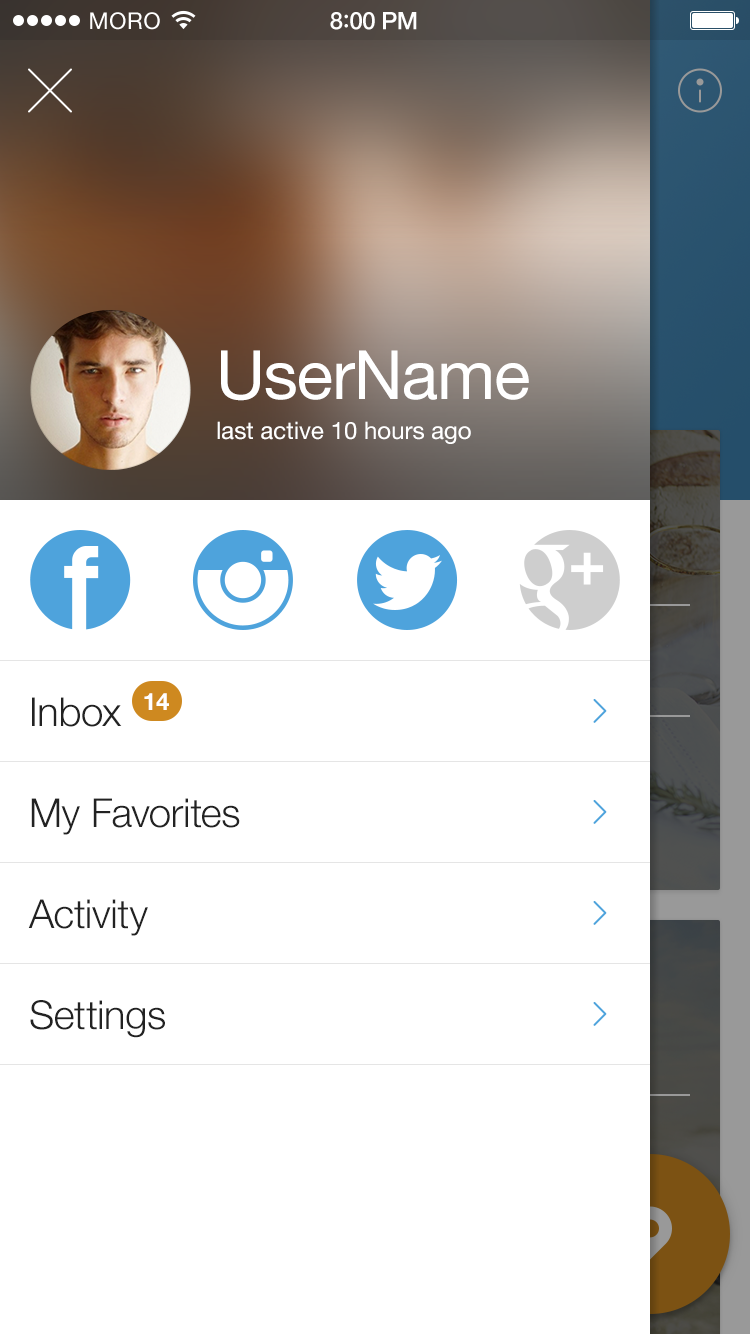The height and width of the screenshot is (1334, 750).
Task: Open Settings
Action: coord(325,1014)
